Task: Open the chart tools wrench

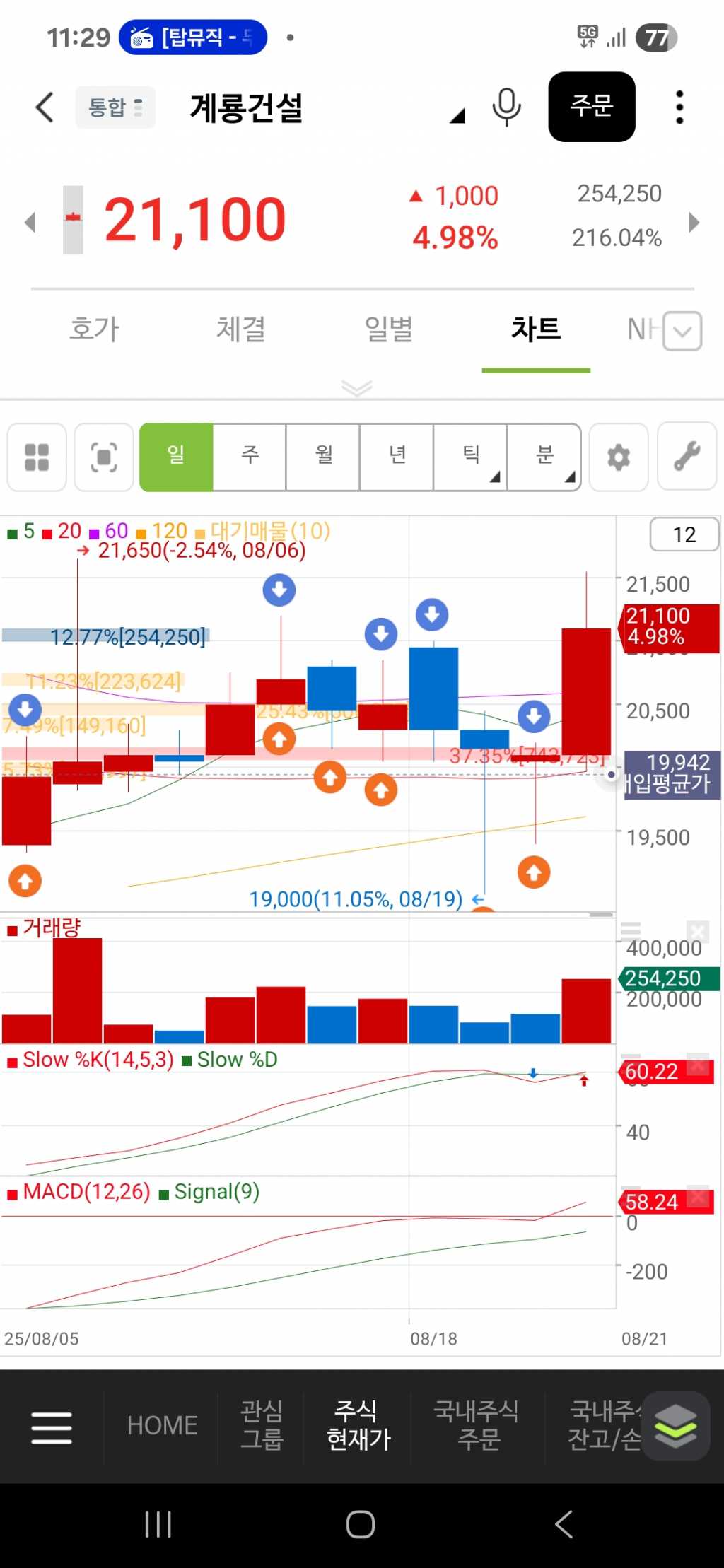Action: [687, 457]
